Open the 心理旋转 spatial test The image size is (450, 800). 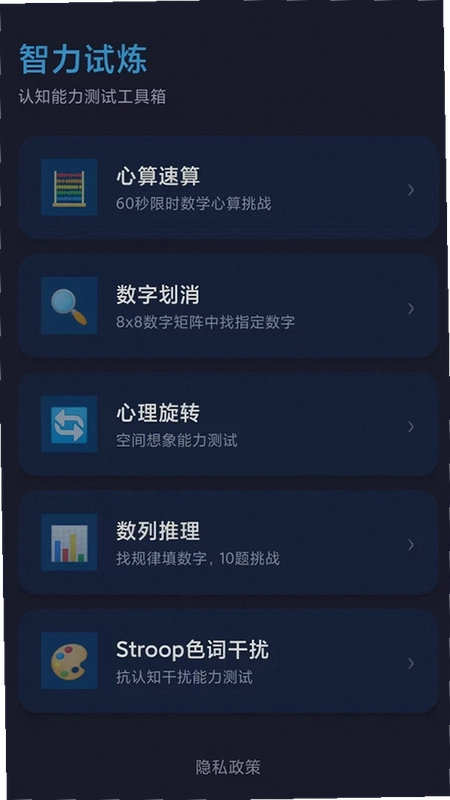coord(228,424)
